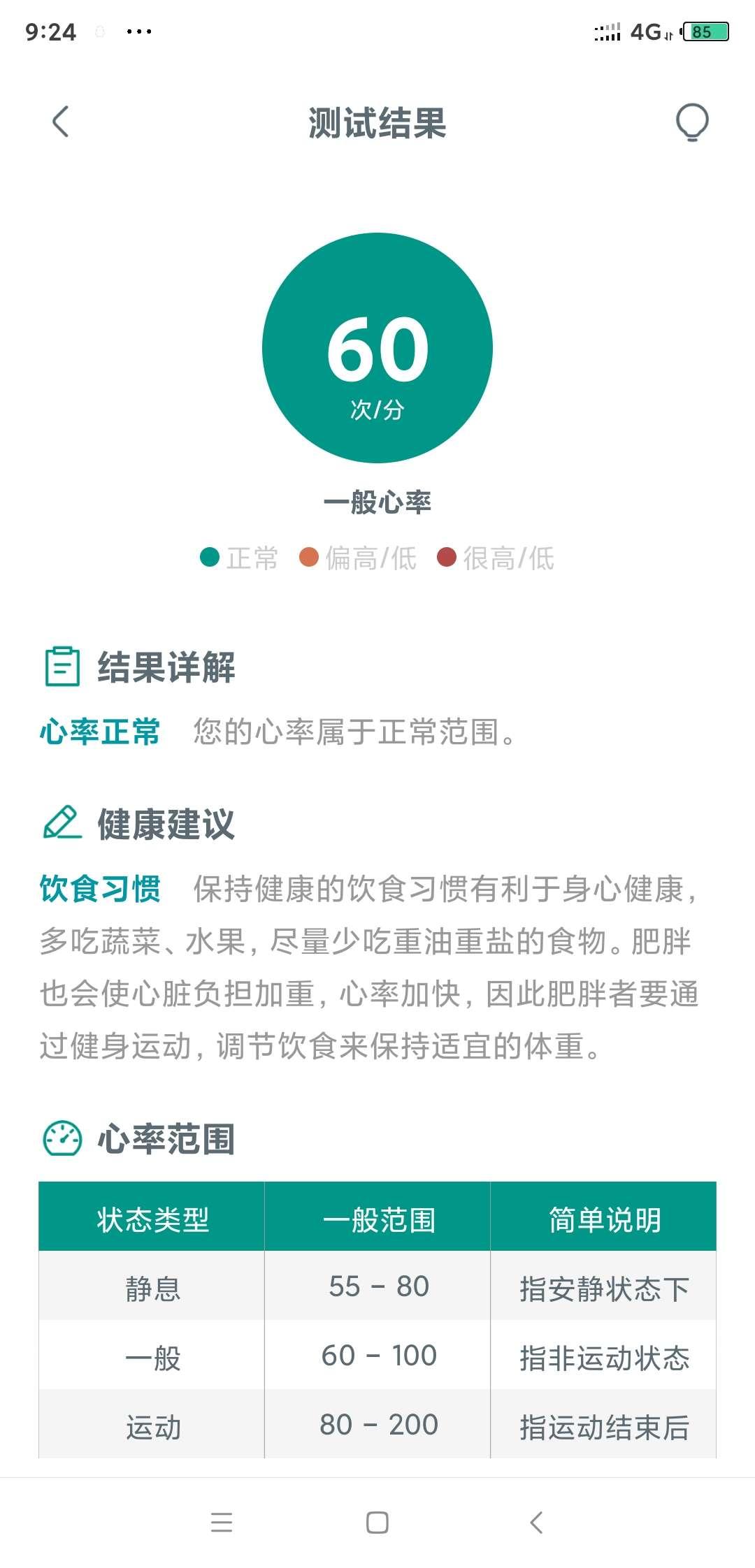Open the lightbulb tips icon
This screenshot has height=1568, width=755.
click(692, 122)
